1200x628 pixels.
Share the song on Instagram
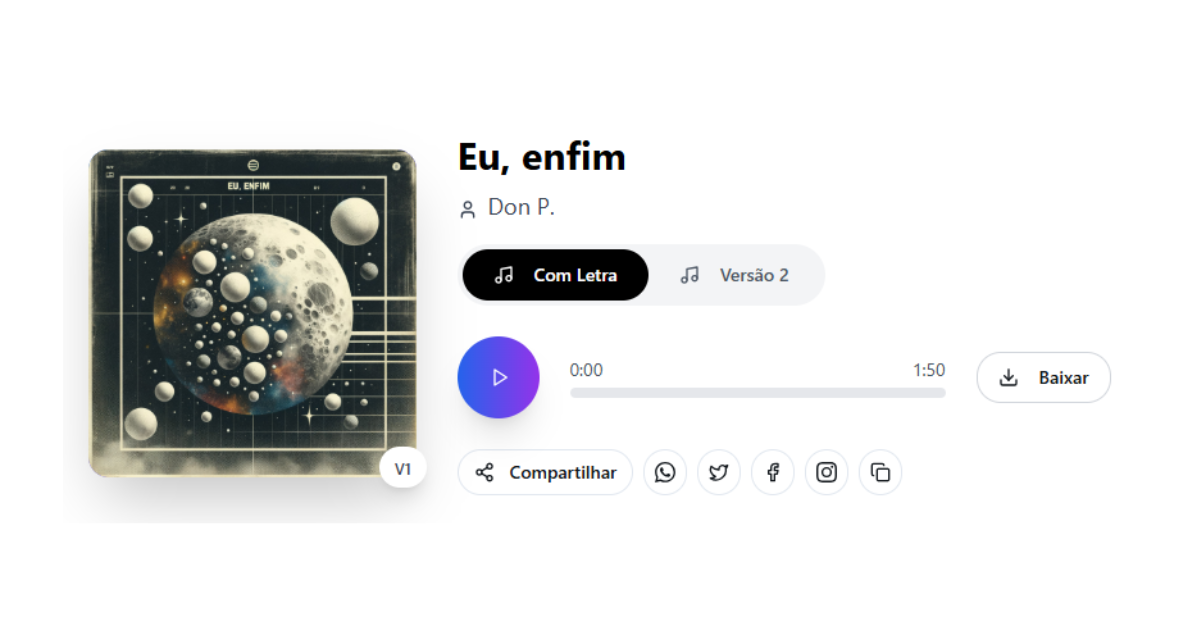(826, 472)
